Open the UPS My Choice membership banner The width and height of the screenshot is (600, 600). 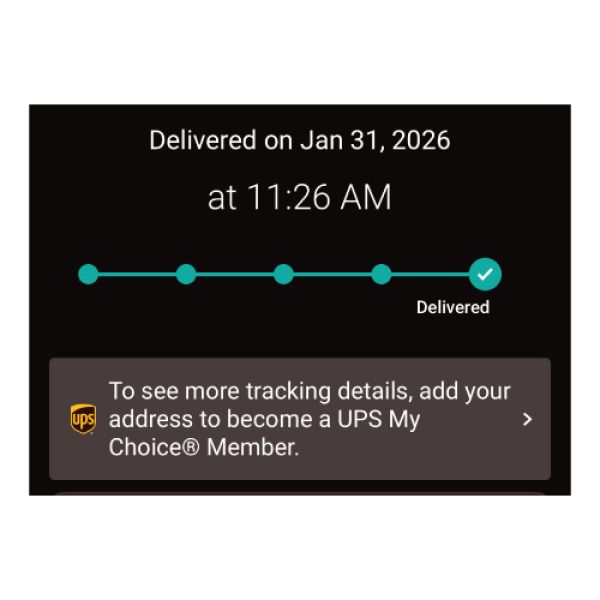pyautogui.click(x=300, y=419)
